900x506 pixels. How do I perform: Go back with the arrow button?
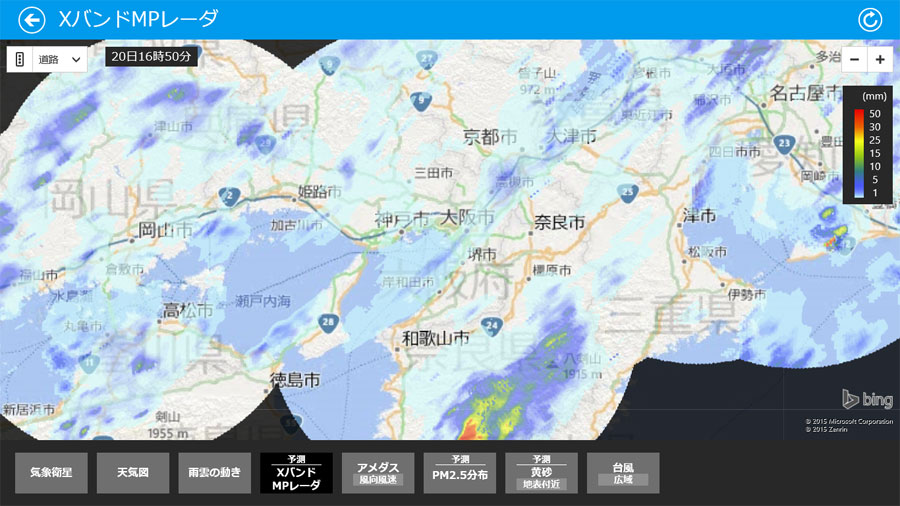pyautogui.click(x=32, y=19)
